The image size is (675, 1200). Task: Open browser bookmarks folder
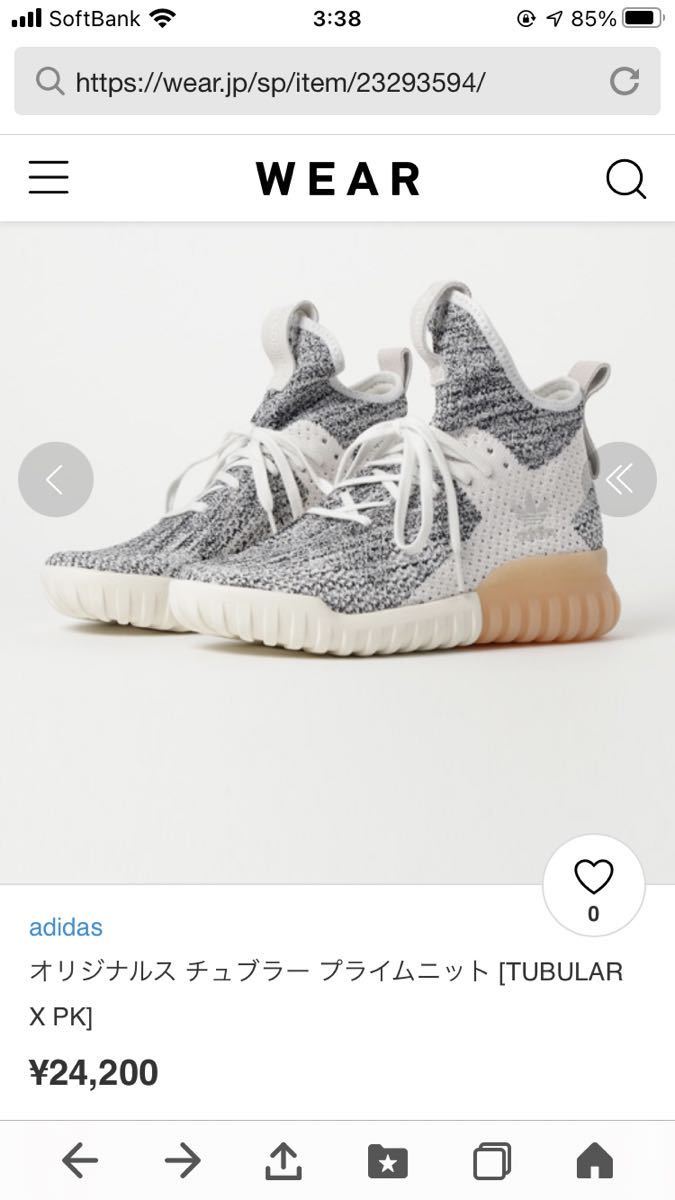[388, 1161]
